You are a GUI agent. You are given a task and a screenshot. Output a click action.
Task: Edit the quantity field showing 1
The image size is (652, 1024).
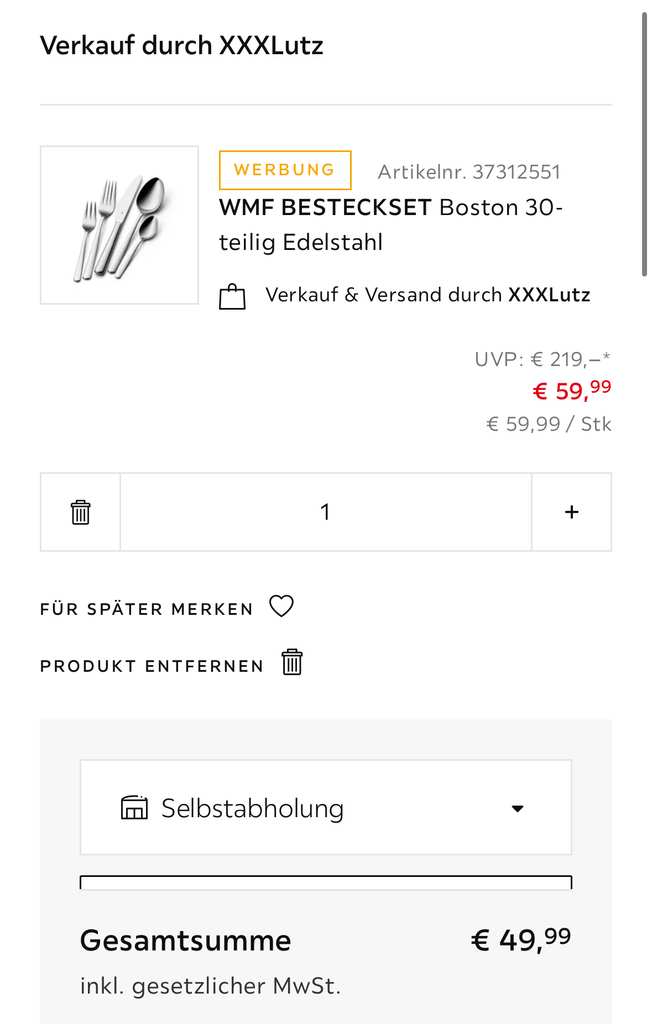(325, 512)
